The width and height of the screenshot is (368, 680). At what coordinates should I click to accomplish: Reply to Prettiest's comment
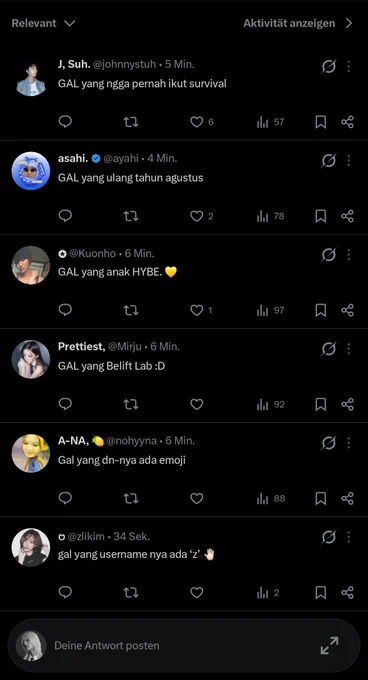tap(65, 404)
